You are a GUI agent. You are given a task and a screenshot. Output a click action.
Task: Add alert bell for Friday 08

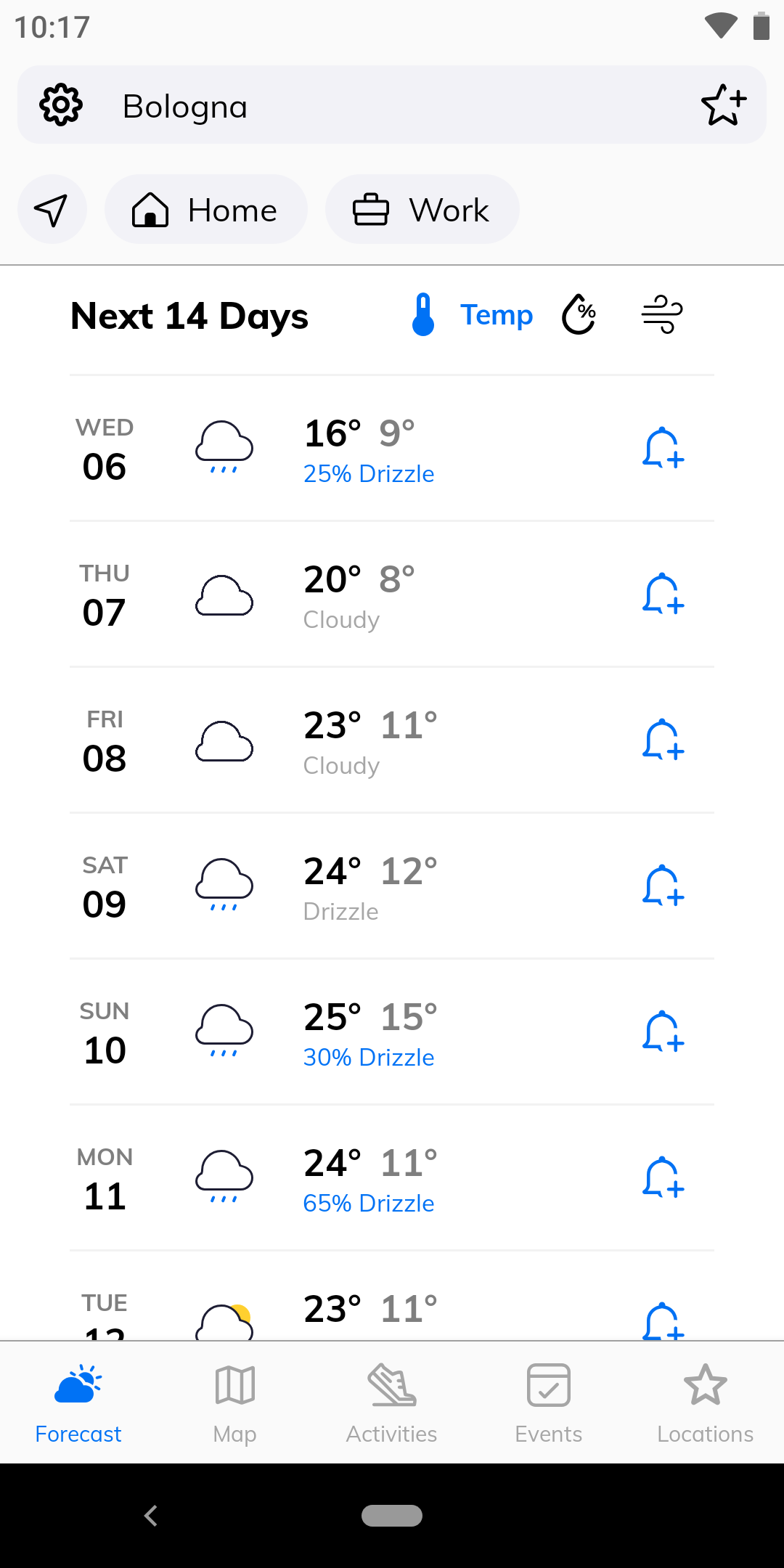coord(663,740)
